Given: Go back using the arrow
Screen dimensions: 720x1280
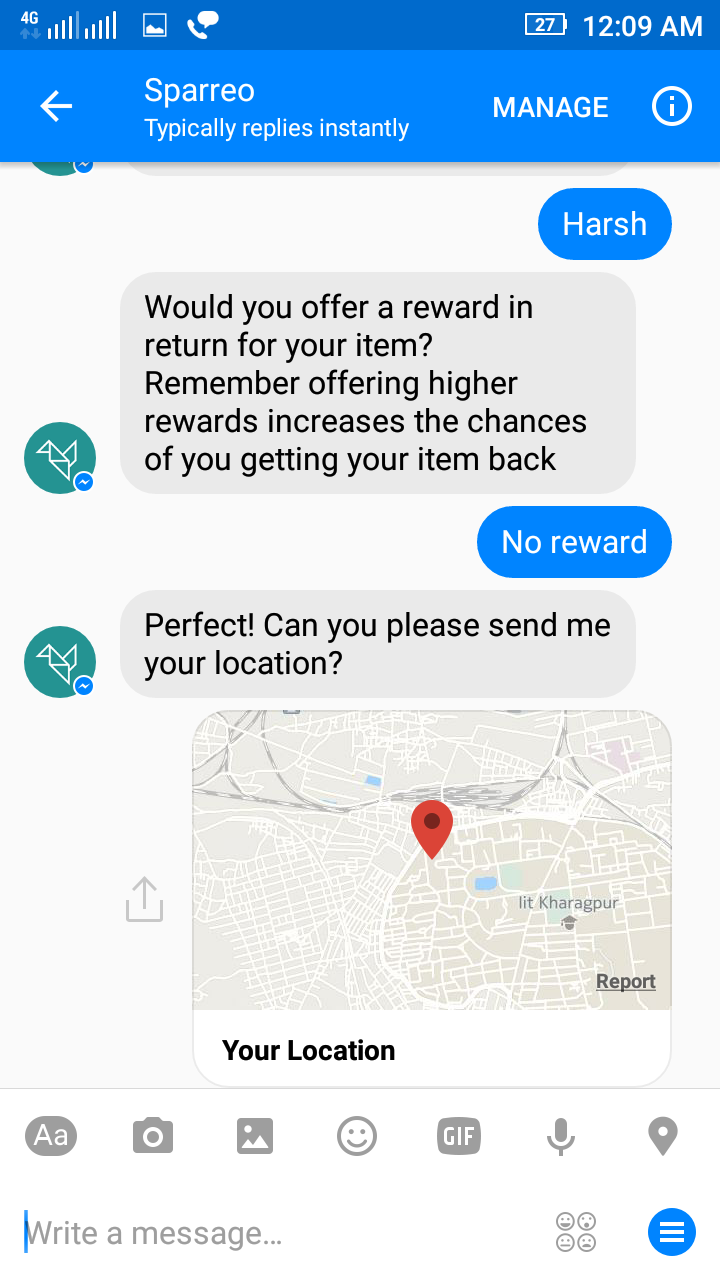Looking at the screenshot, I should [x=56, y=107].
